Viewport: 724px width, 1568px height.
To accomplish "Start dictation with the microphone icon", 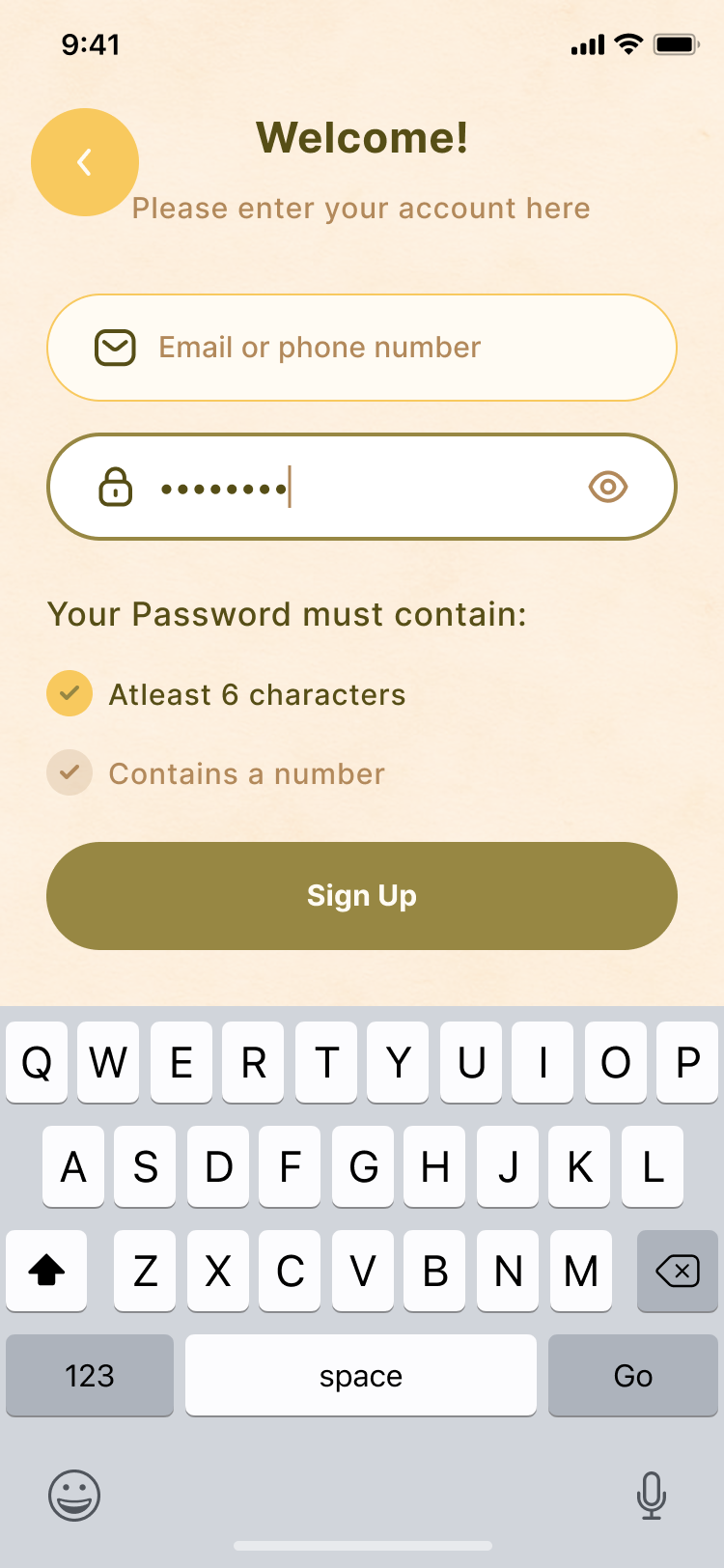I will (652, 1496).
